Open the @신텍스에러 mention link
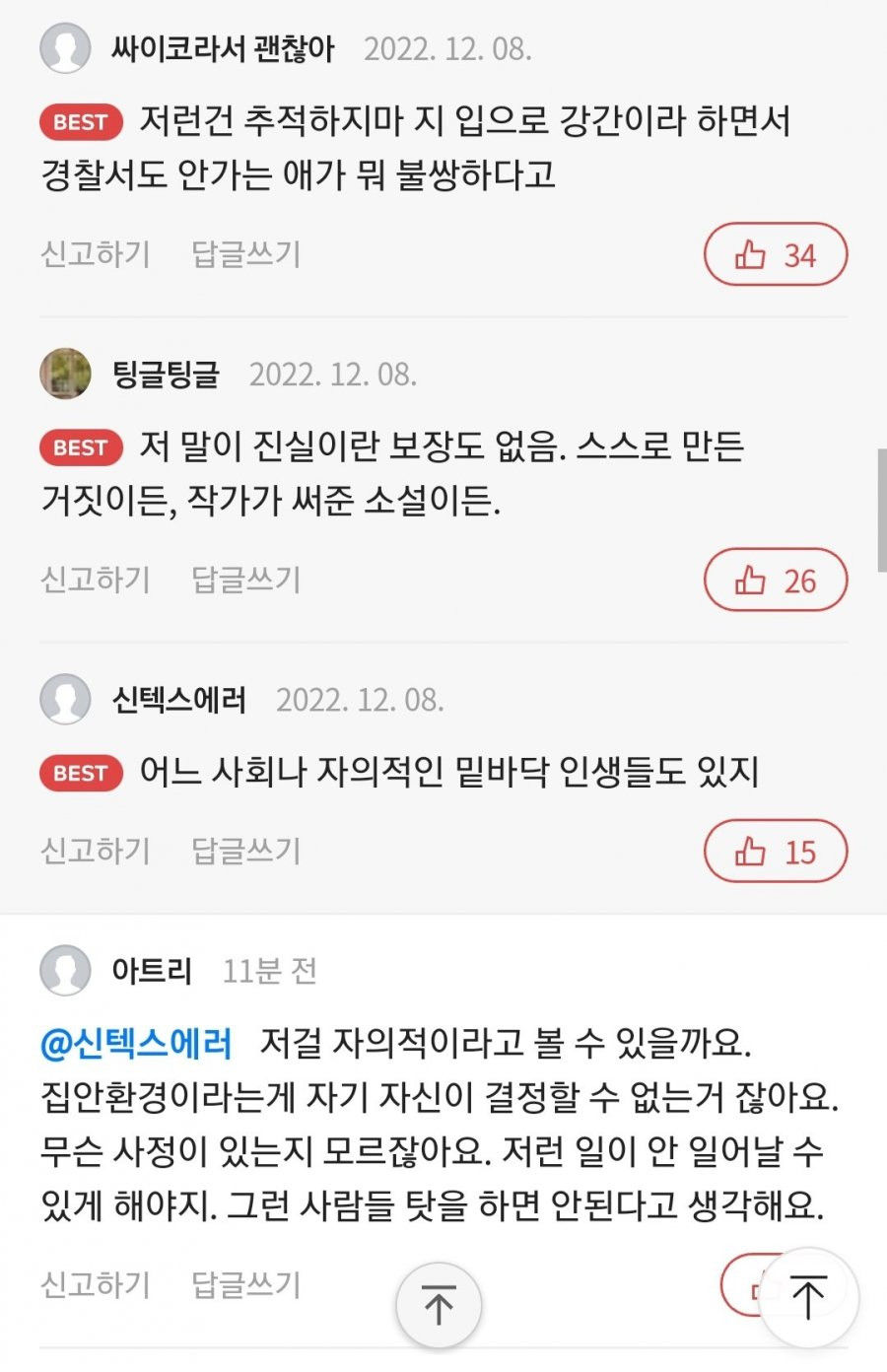This screenshot has height=1372, width=887. (137, 1043)
